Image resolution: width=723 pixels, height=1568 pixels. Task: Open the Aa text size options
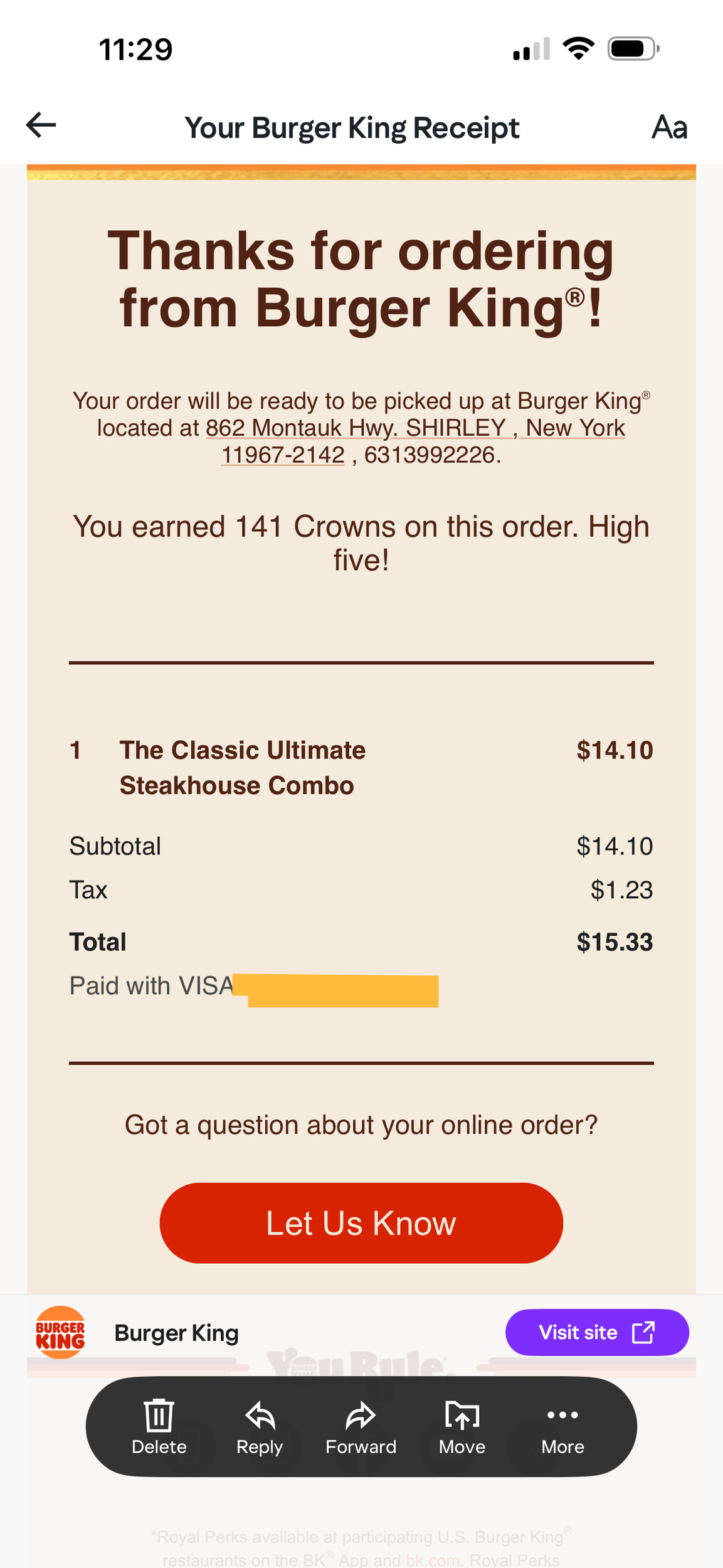pos(669,127)
